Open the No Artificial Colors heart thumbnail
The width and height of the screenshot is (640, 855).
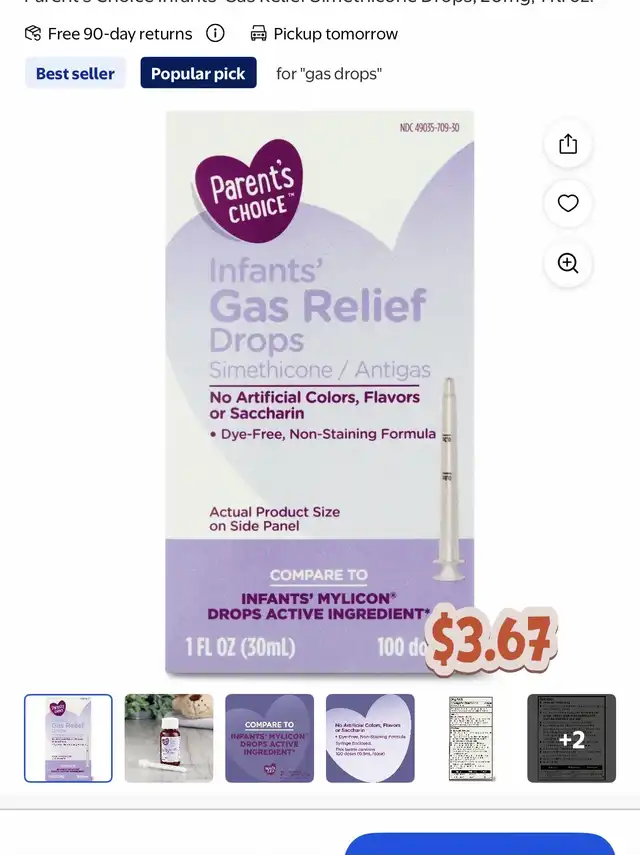click(x=370, y=738)
